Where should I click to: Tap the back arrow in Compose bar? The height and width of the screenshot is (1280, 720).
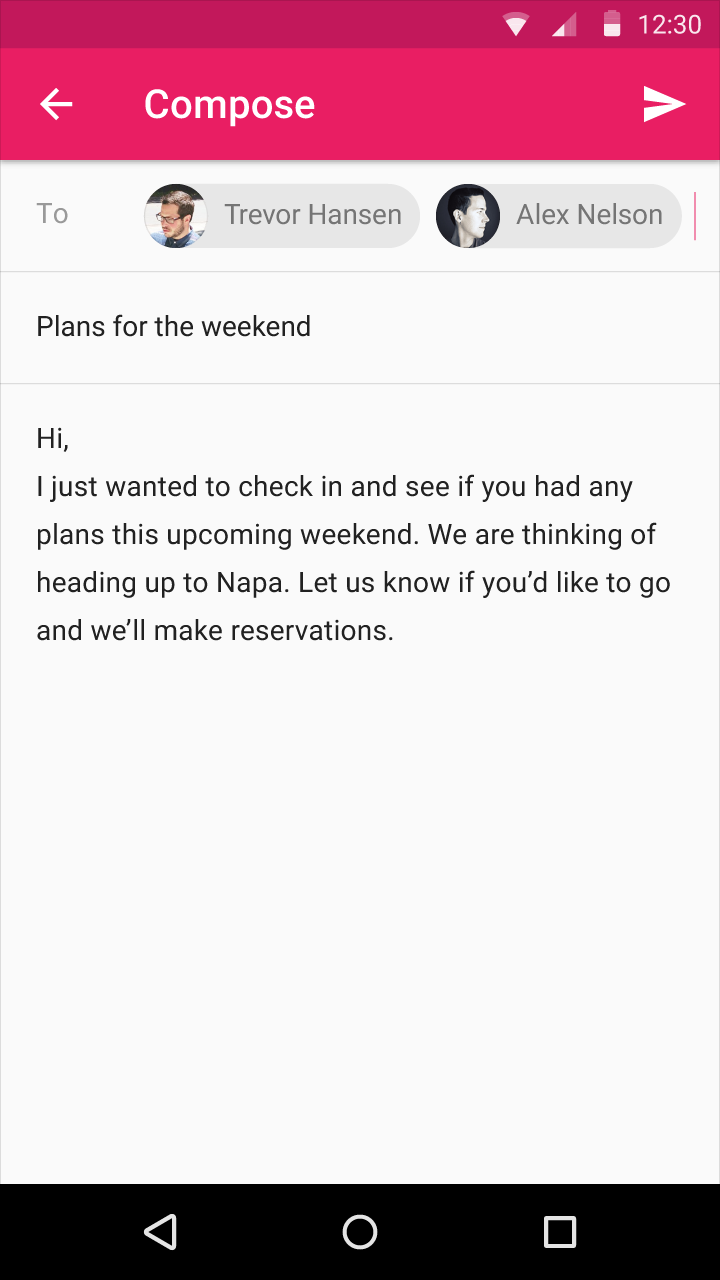[x=56, y=104]
